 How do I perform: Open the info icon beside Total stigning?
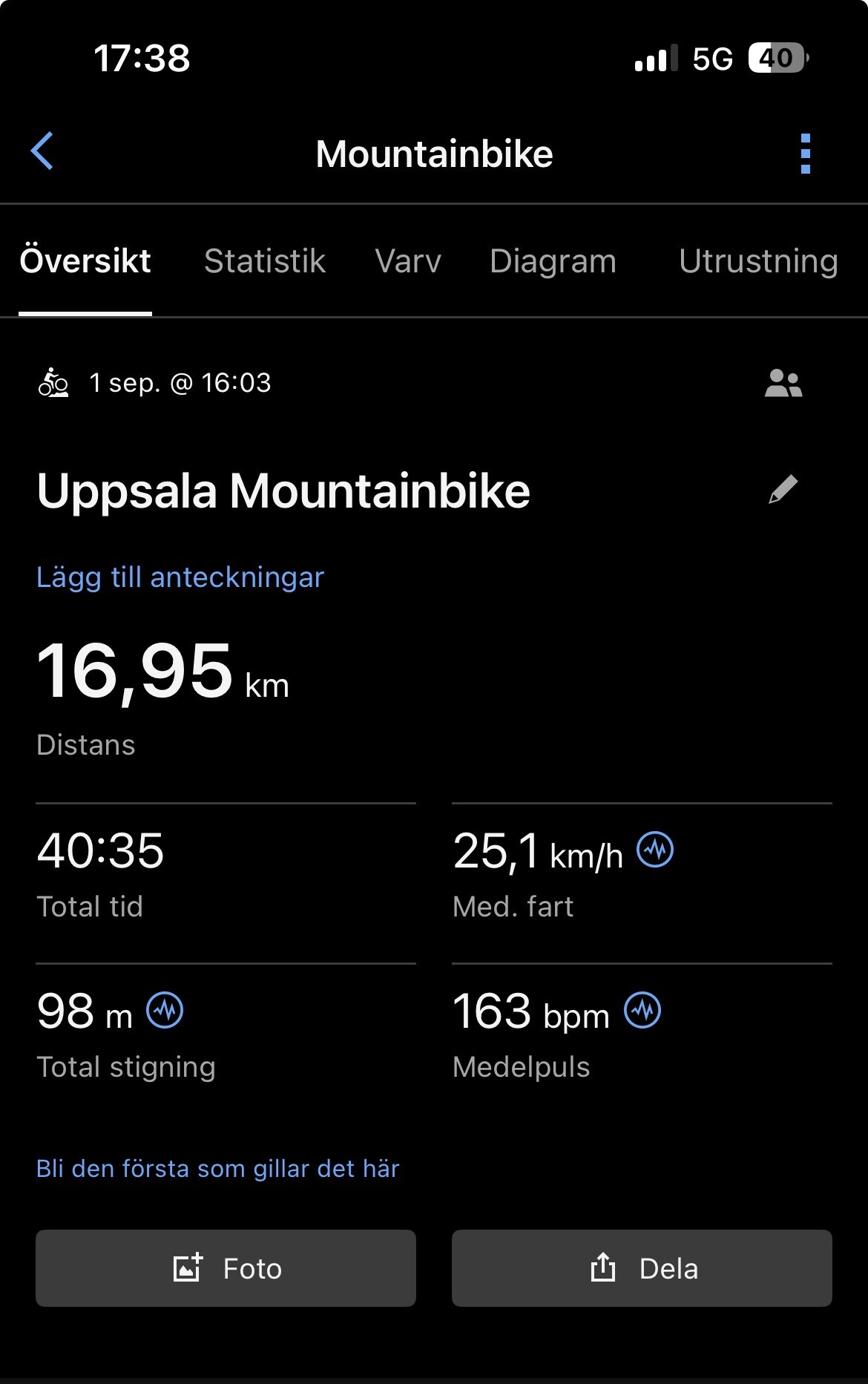(165, 1010)
